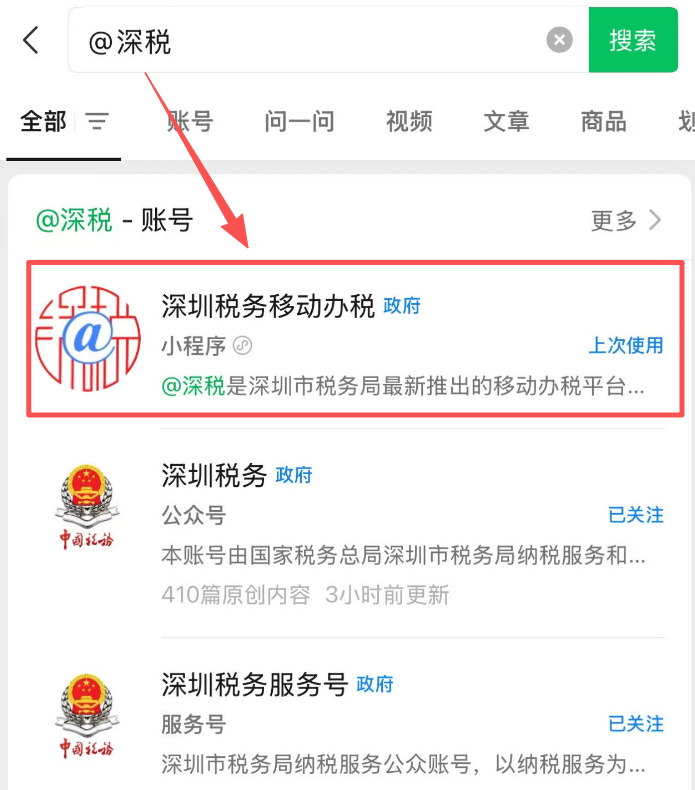Clear the search text

560,40
